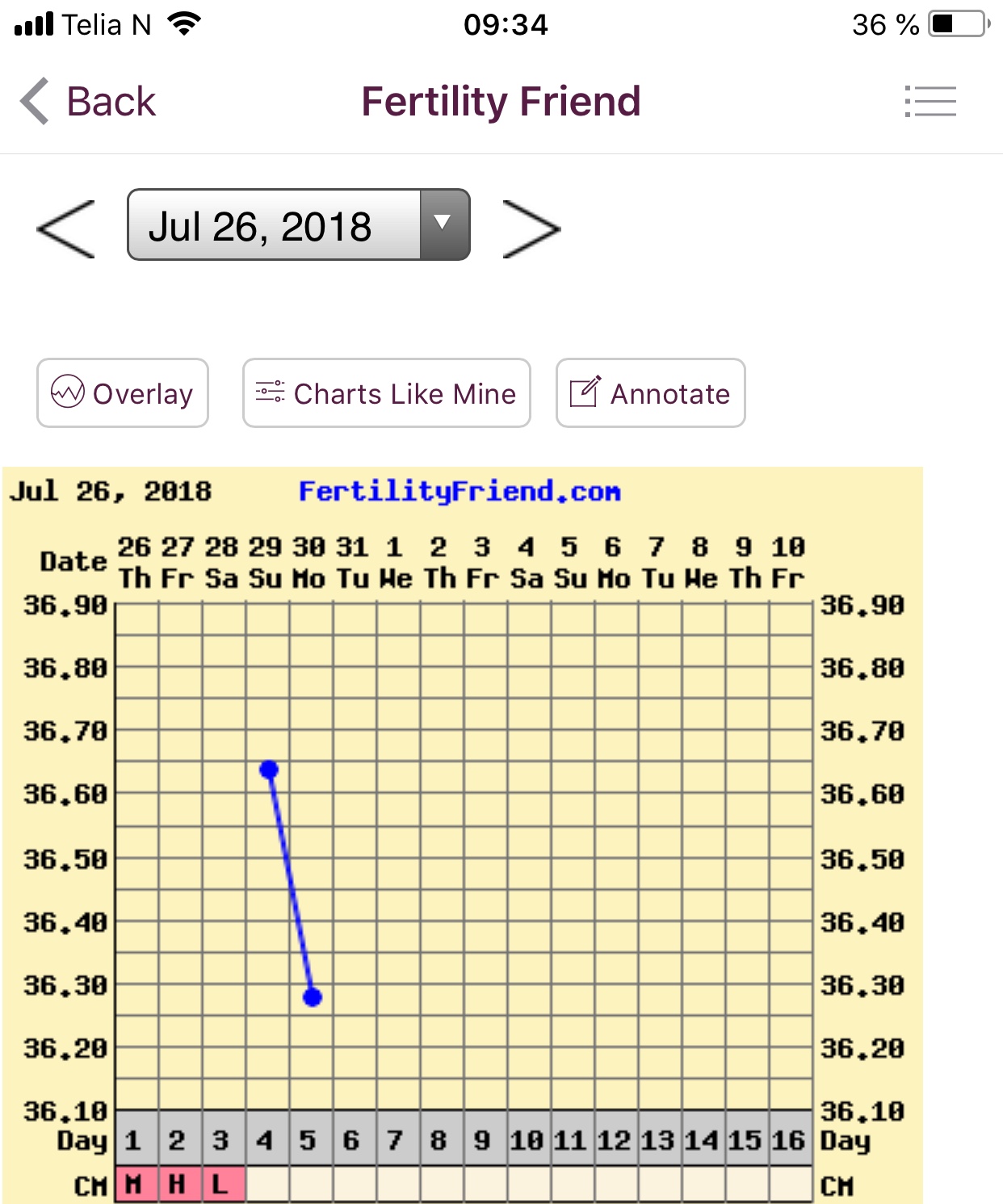Go to the previous cycle chart
The height and width of the screenshot is (1204, 1003).
(x=66, y=229)
